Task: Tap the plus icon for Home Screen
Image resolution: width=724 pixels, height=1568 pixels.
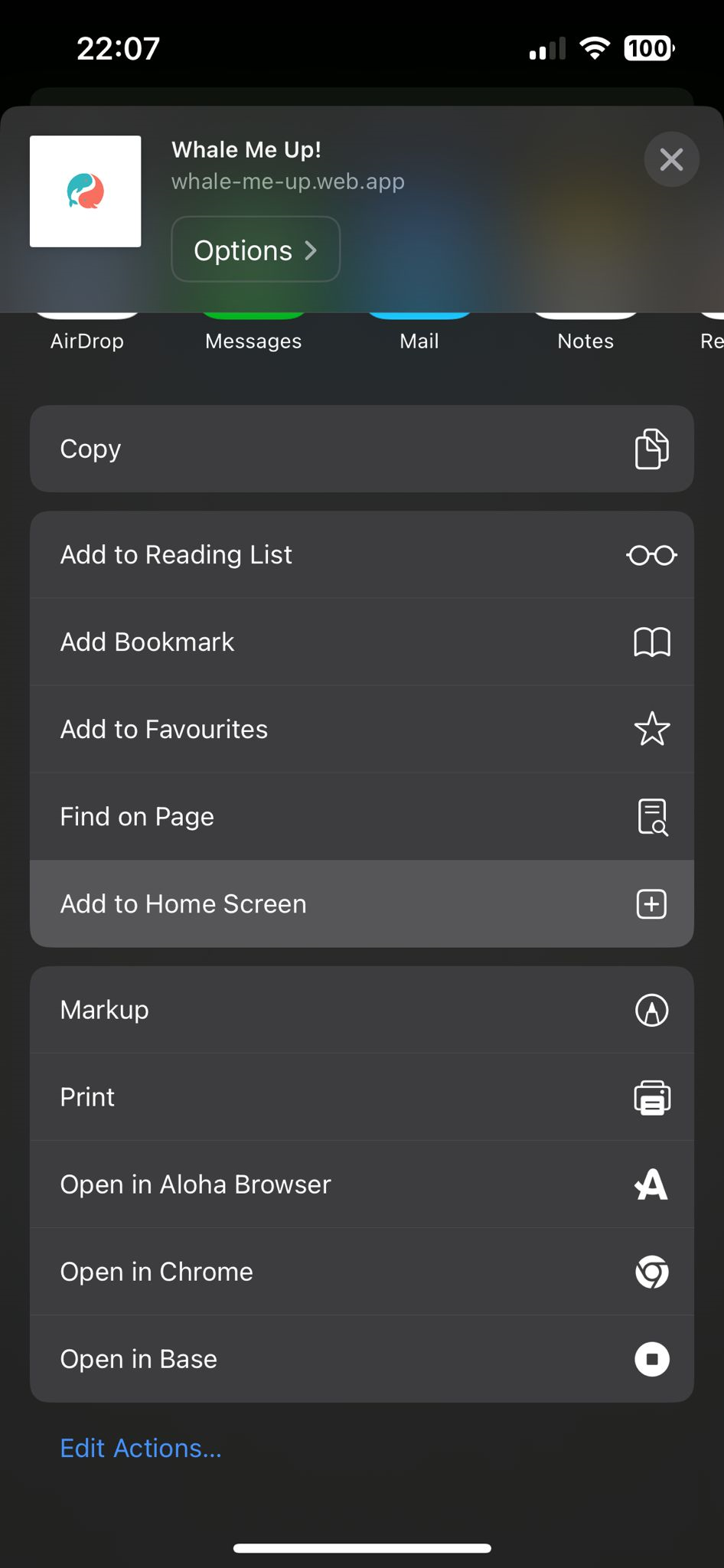Action: (x=651, y=904)
